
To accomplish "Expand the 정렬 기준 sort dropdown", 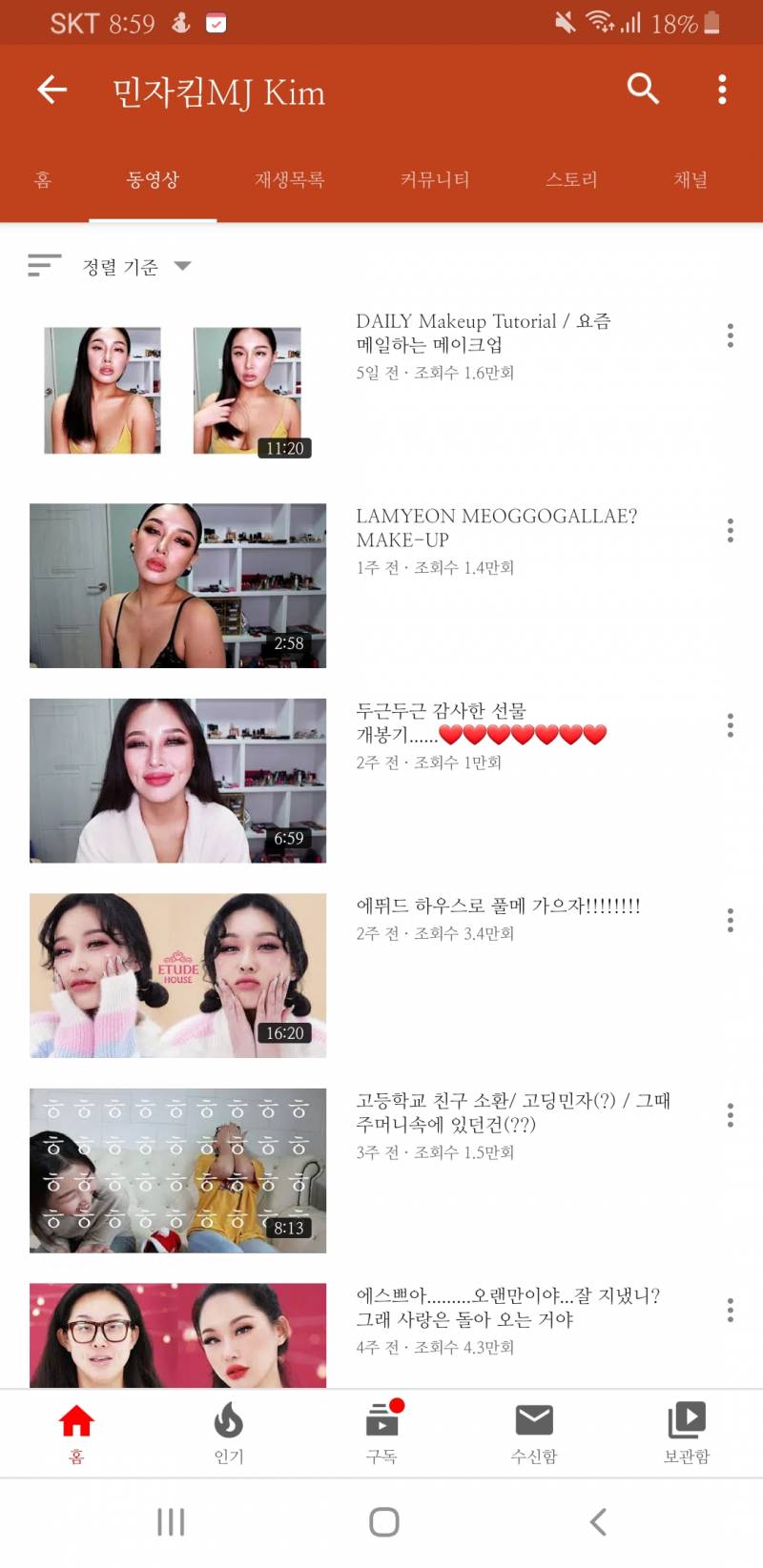I will click(x=134, y=266).
